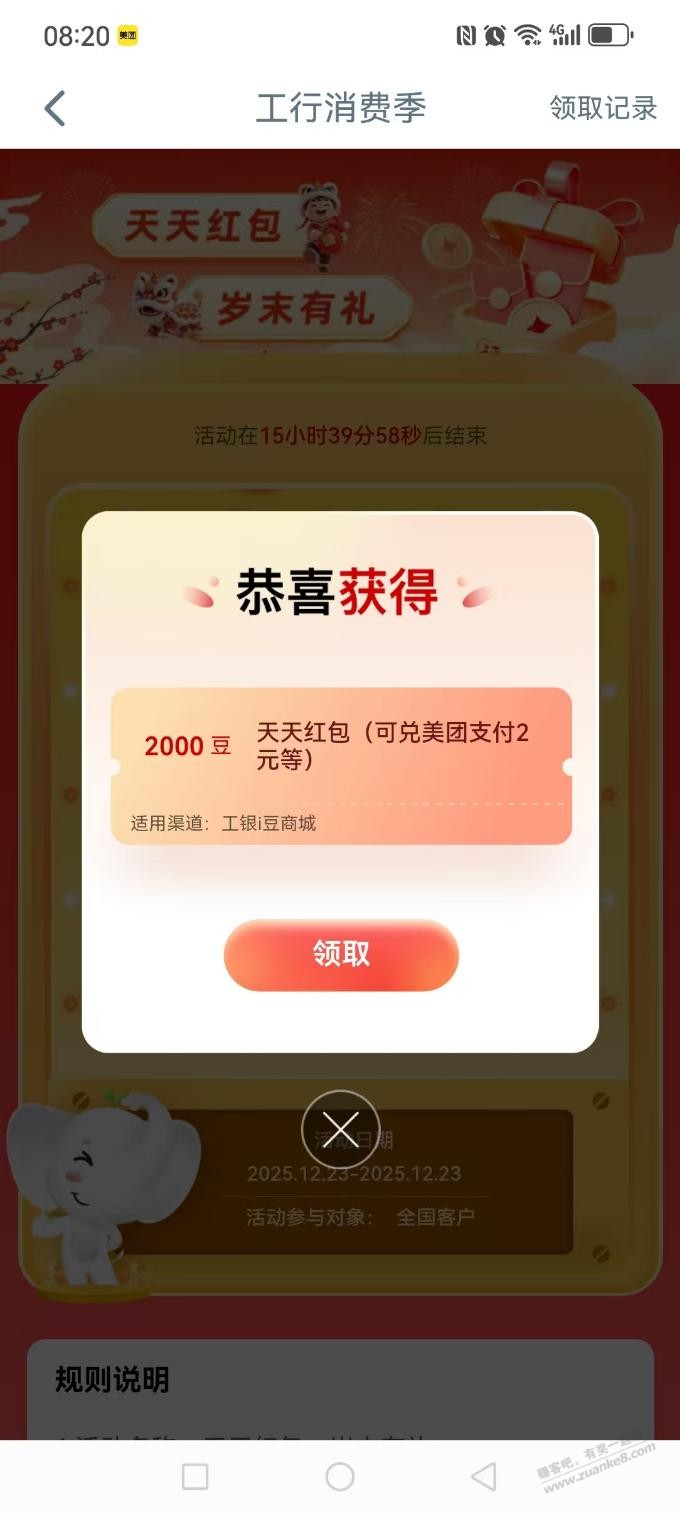The height and width of the screenshot is (1513, 680).
Task: Open 领取记录 claim history
Action: [x=603, y=108]
